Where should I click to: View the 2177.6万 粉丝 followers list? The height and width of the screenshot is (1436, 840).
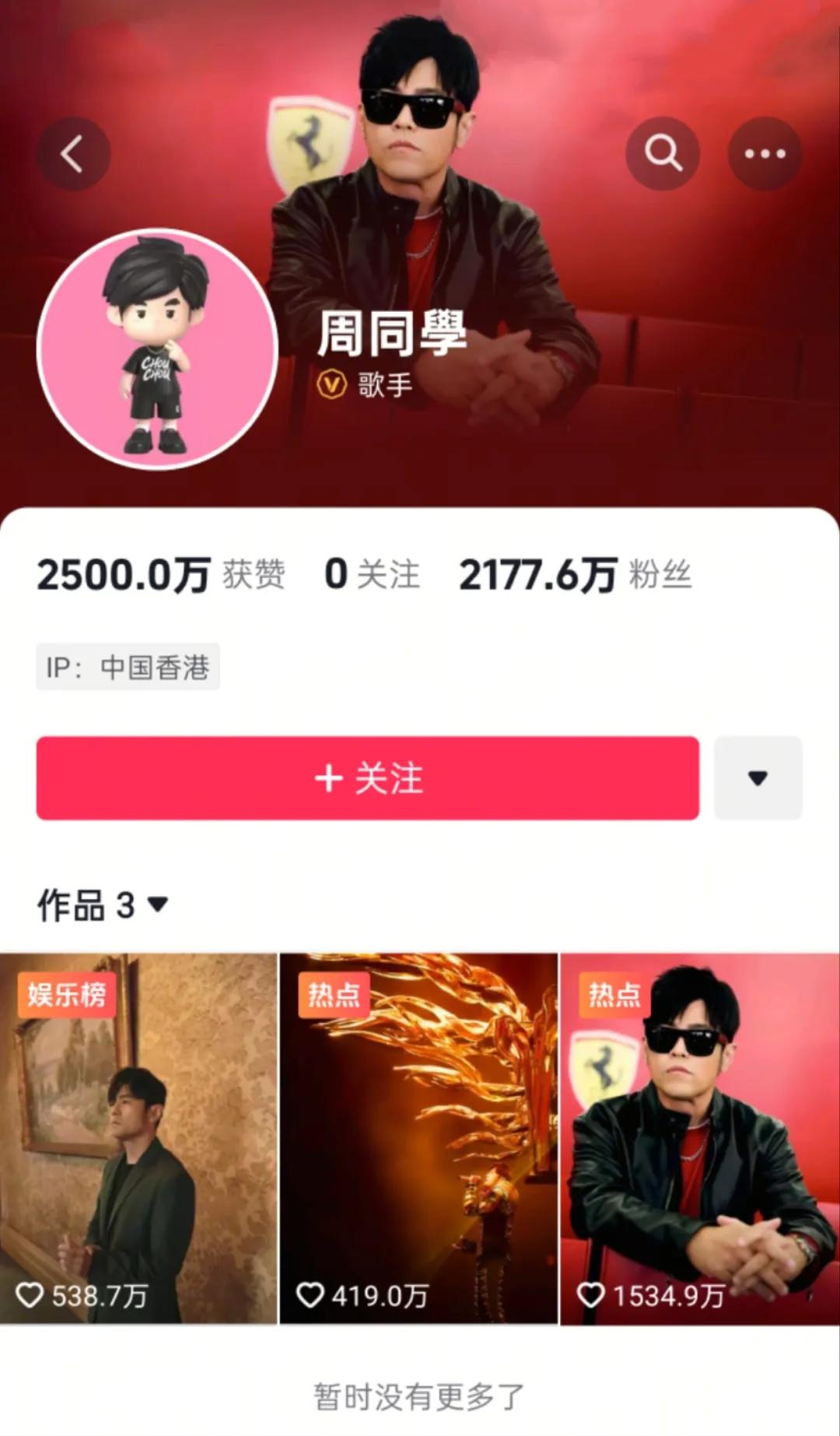575,576
